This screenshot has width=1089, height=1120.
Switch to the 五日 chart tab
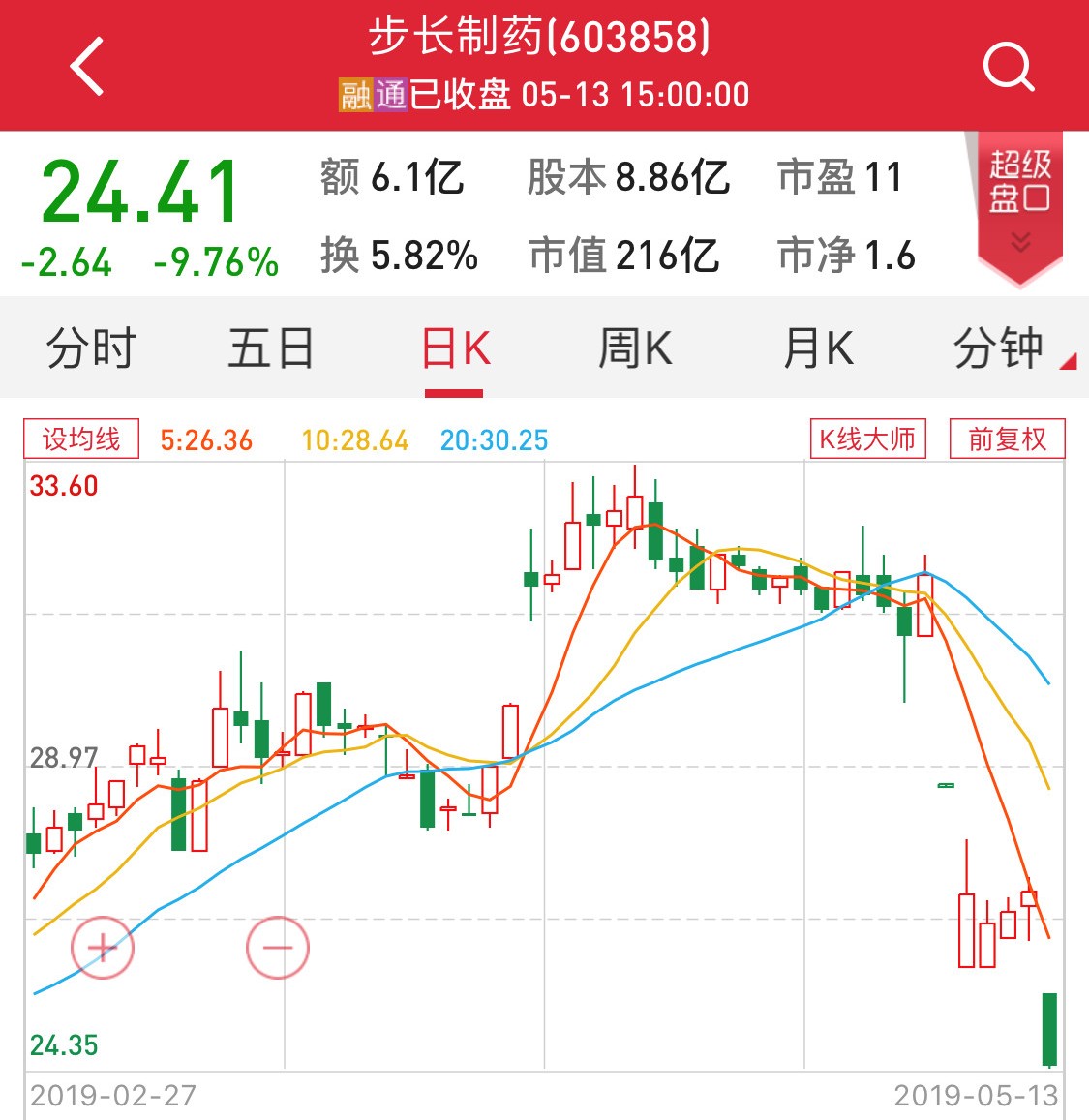click(271, 348)
